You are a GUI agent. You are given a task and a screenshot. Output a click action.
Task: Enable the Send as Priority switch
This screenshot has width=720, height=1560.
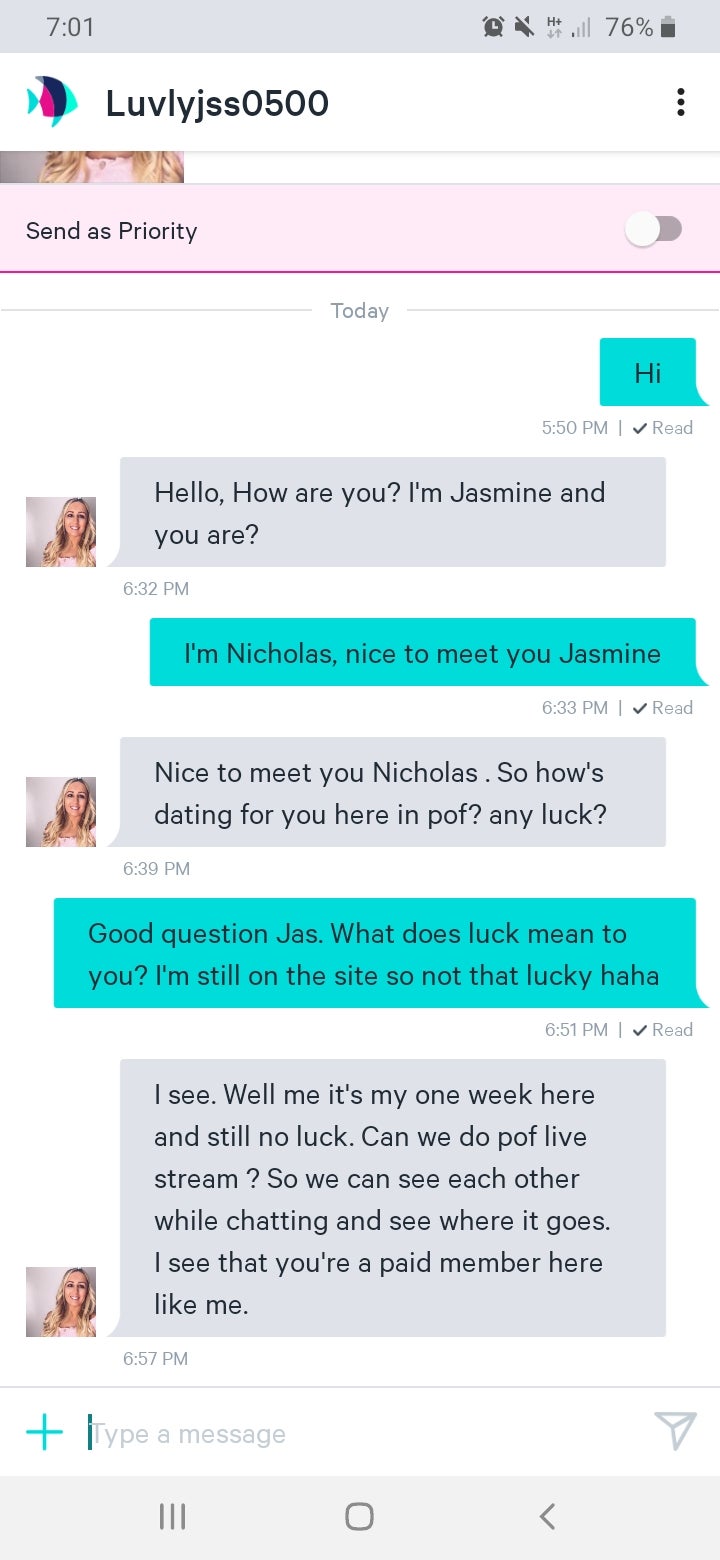coord(654,230)
